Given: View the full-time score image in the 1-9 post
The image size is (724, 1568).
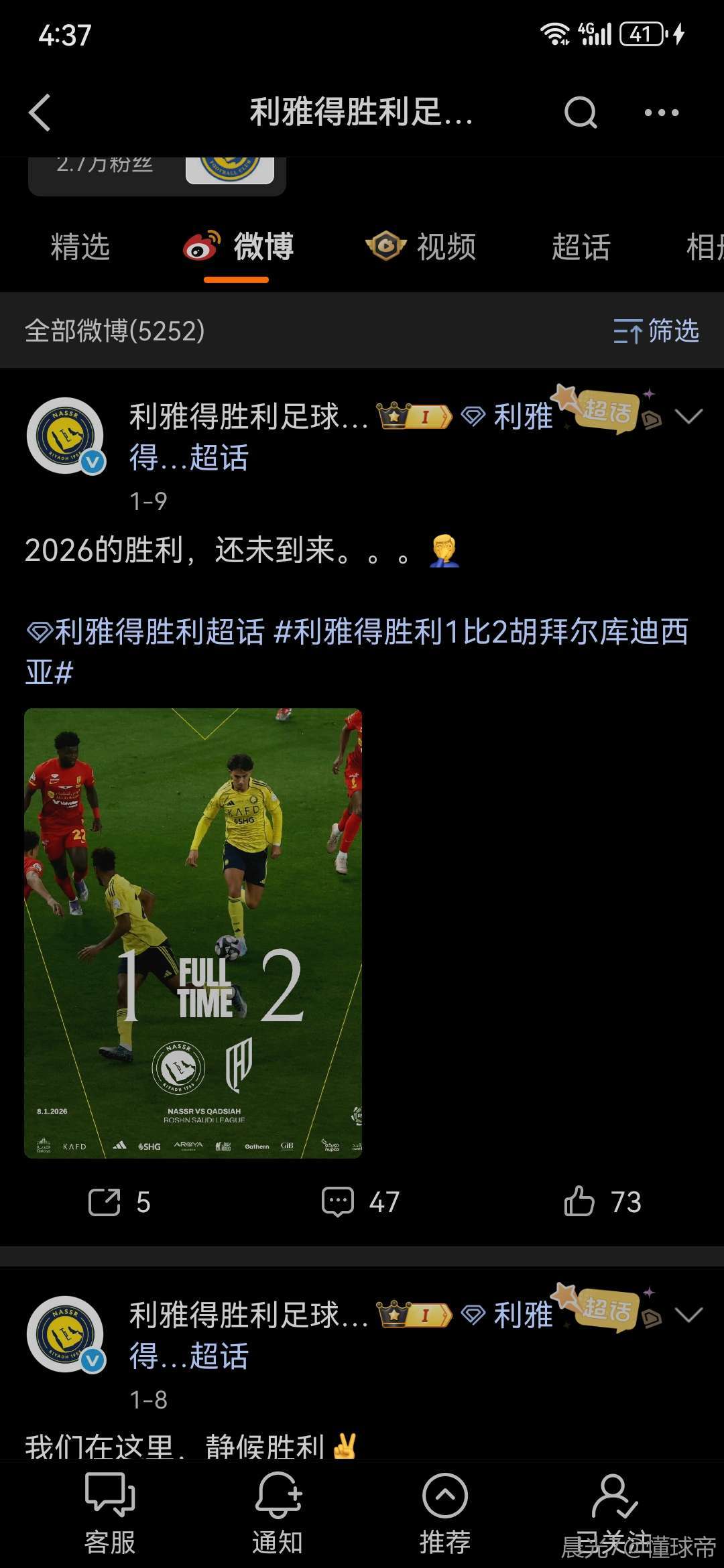Looking at the screenshot, I should 193,933.
